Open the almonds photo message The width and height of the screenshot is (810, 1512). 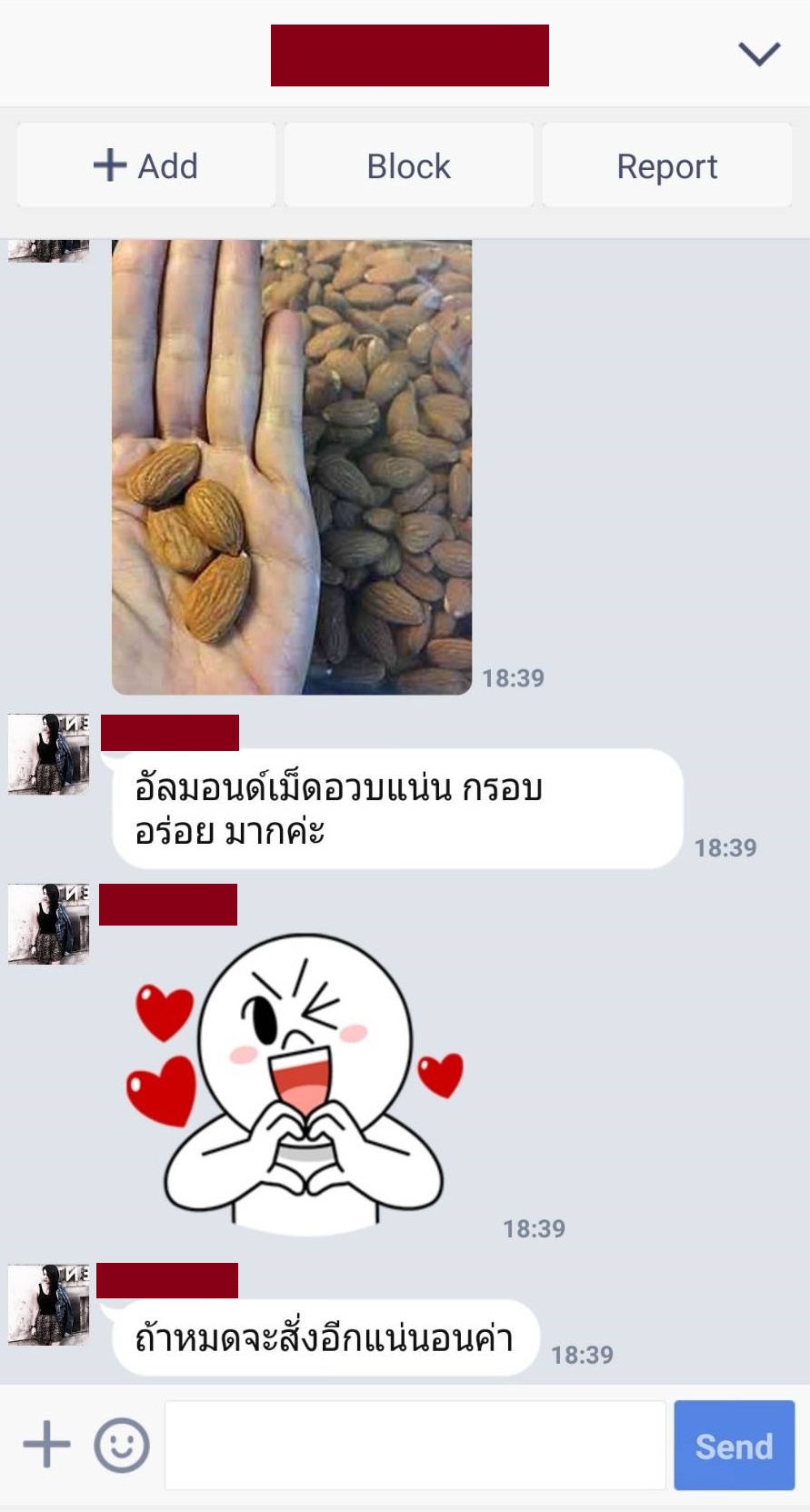click(292, 466)
